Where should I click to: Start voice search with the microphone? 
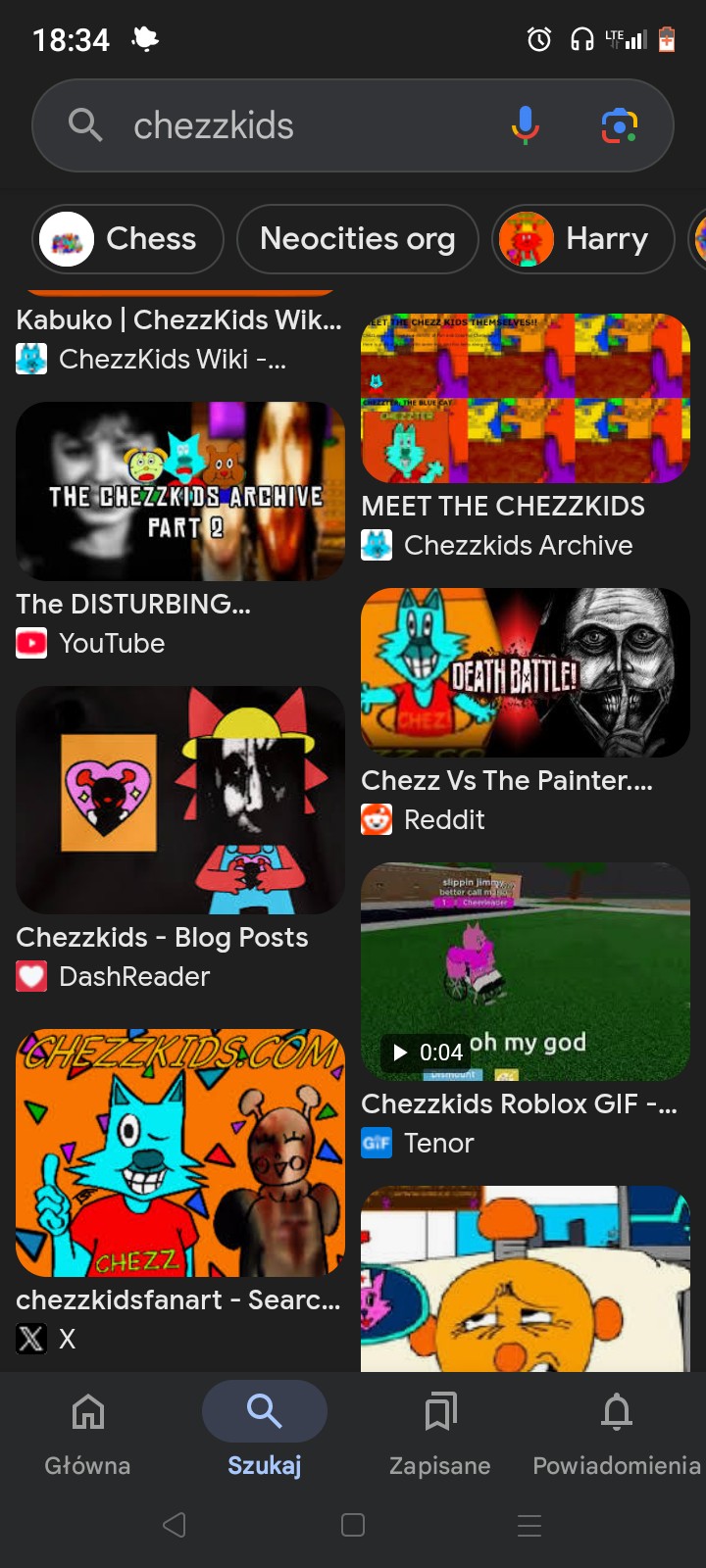[x=526, y=125]
